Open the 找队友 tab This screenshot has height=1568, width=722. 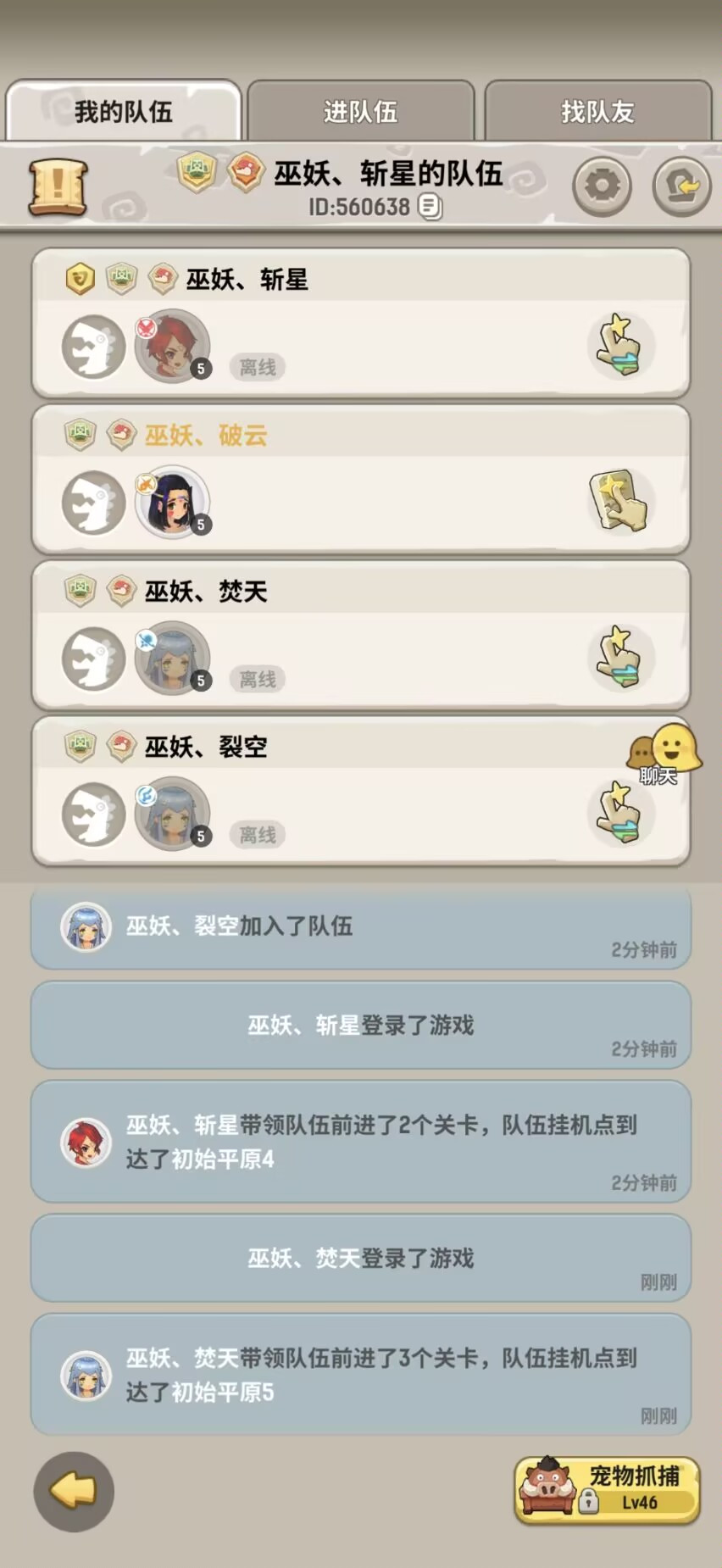point(598,111)
